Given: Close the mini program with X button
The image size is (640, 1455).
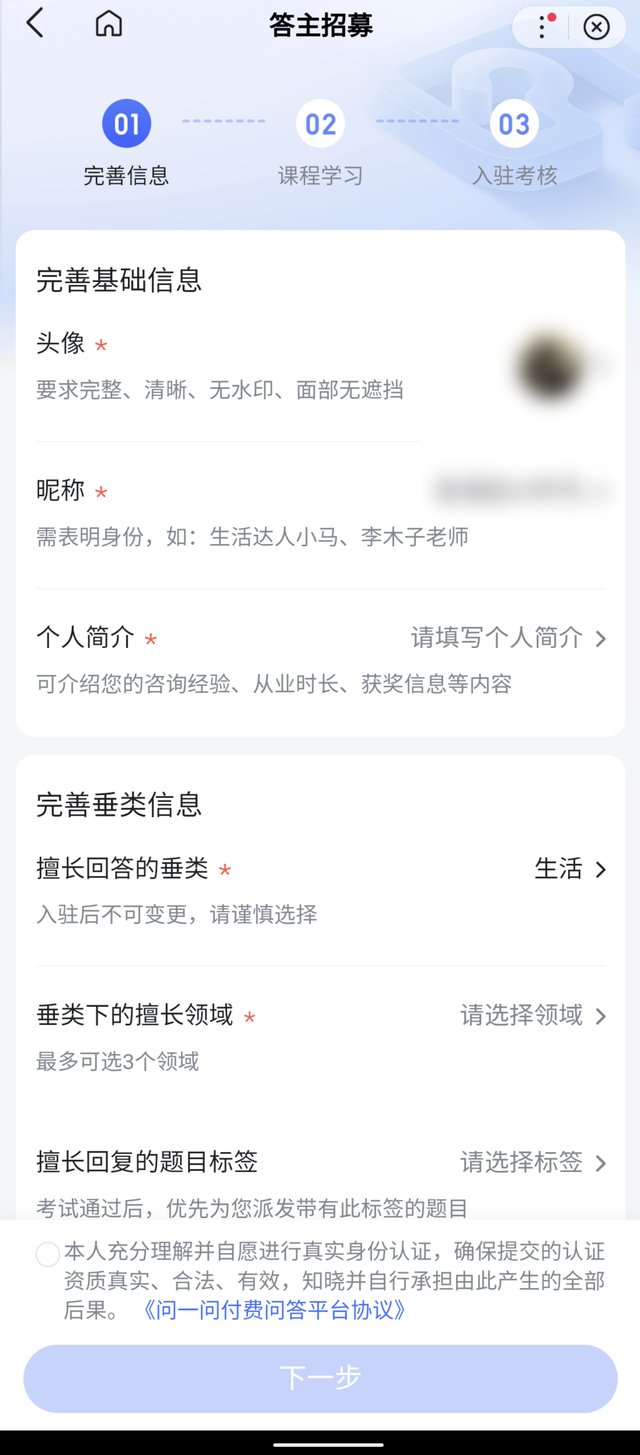Looking at the screenshot, I should (x=596, y=27).
